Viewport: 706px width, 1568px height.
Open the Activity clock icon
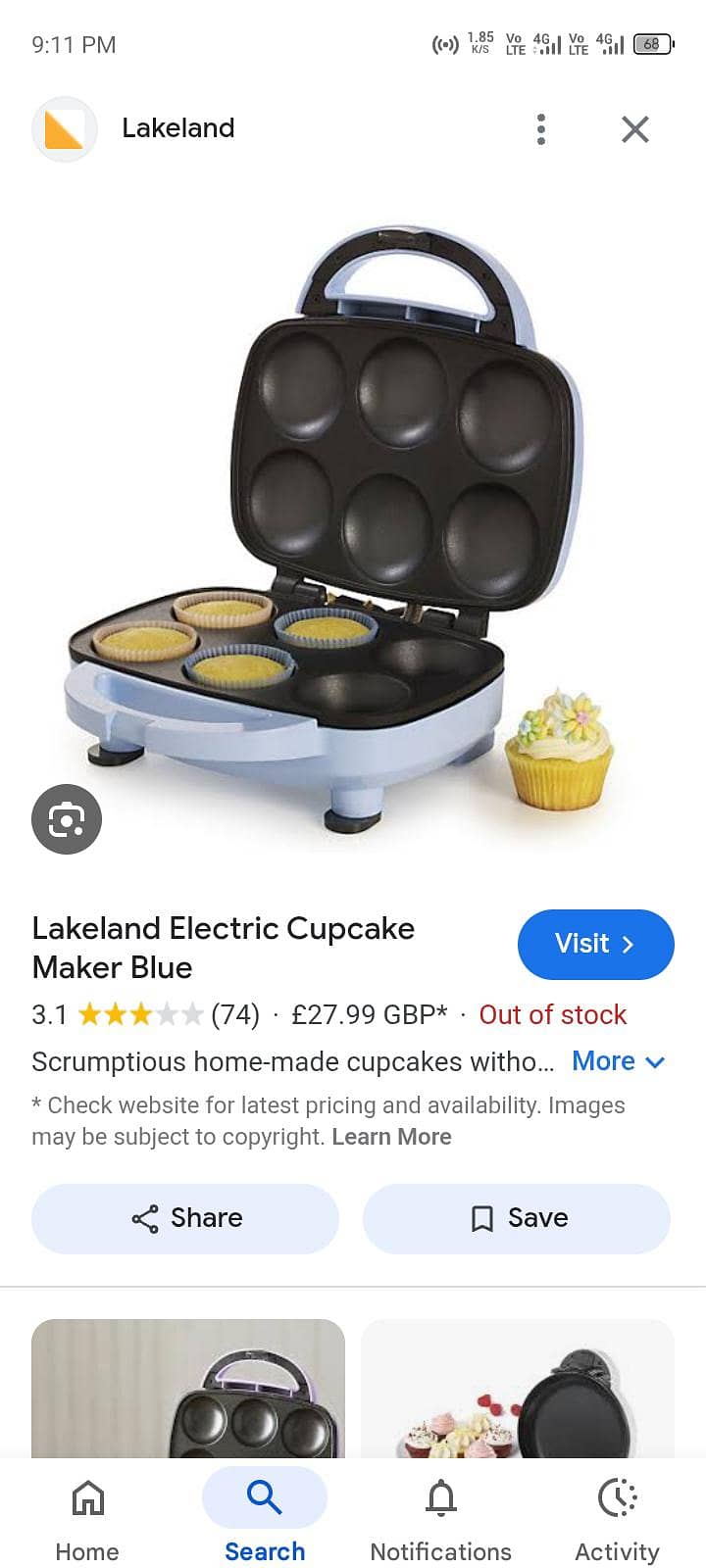617,1498
